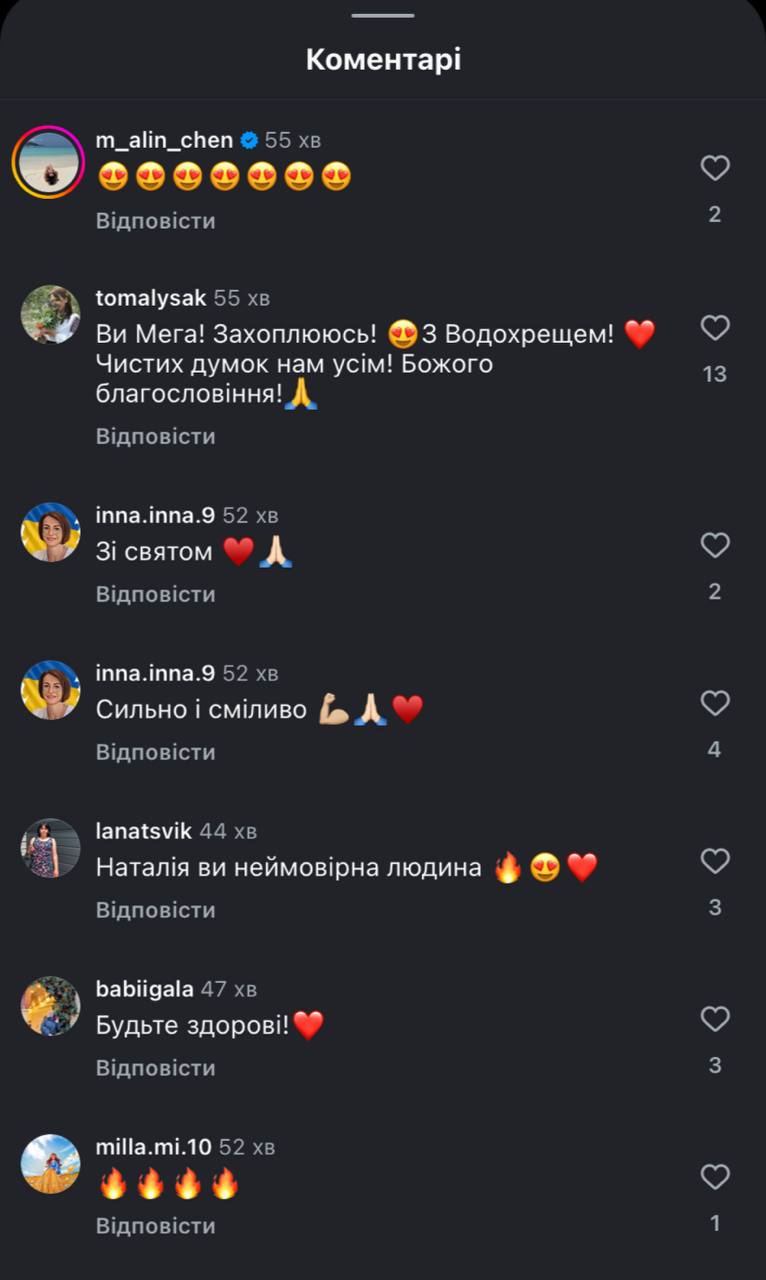The image size is (766, 1280).
Task: View lanatsvik's profile avatar
Action: tap(50, 848)
